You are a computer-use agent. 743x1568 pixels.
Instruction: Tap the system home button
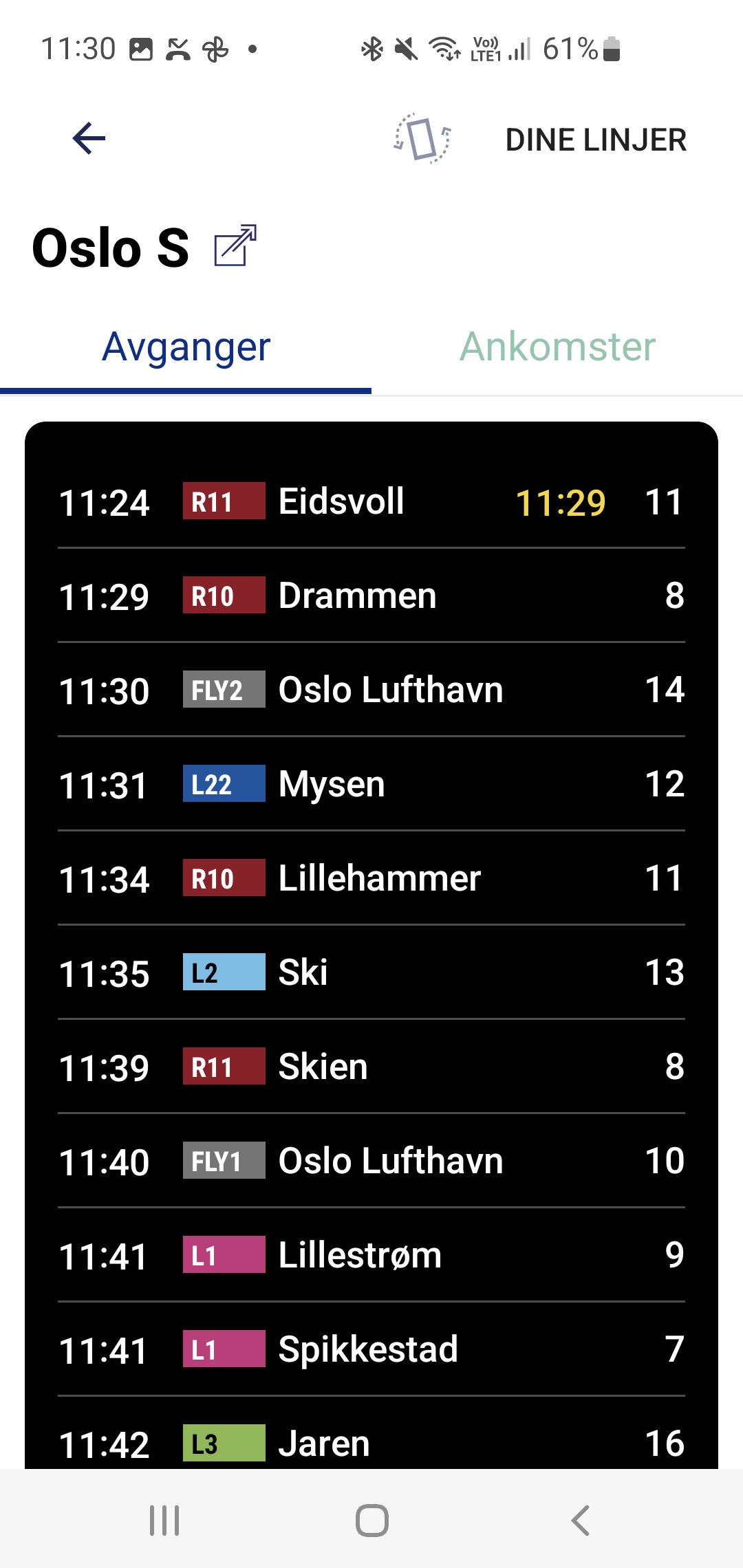tap(371, 1520)
